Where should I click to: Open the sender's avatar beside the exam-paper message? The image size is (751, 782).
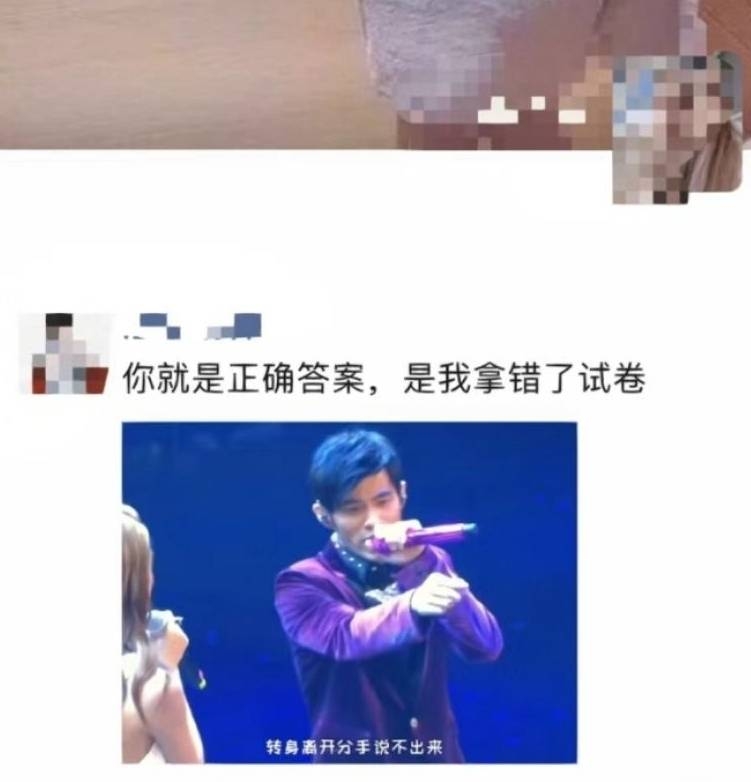66,353
